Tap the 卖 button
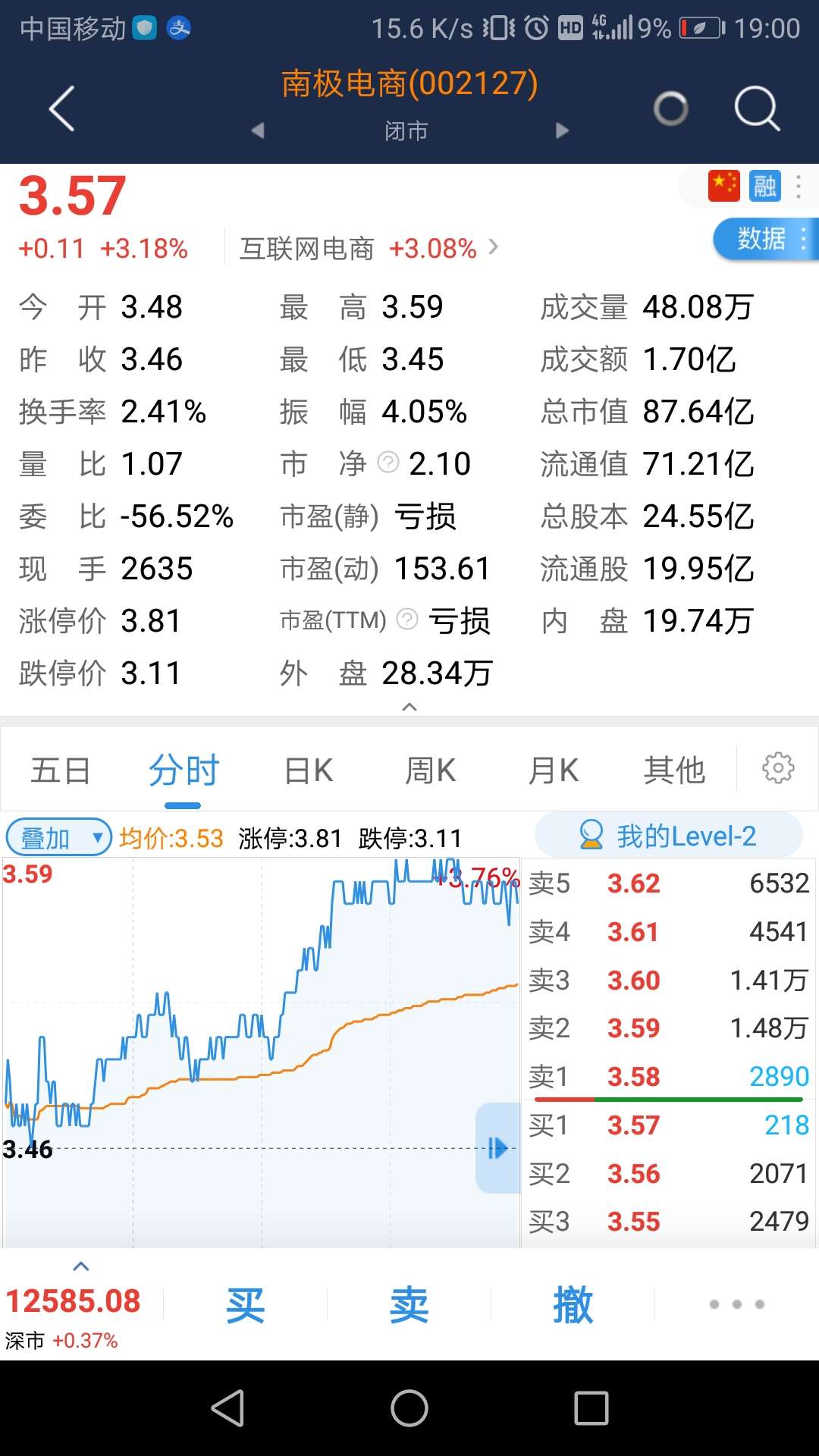The width and height of the screenshot is (819, 1456). coord(409,1304)
